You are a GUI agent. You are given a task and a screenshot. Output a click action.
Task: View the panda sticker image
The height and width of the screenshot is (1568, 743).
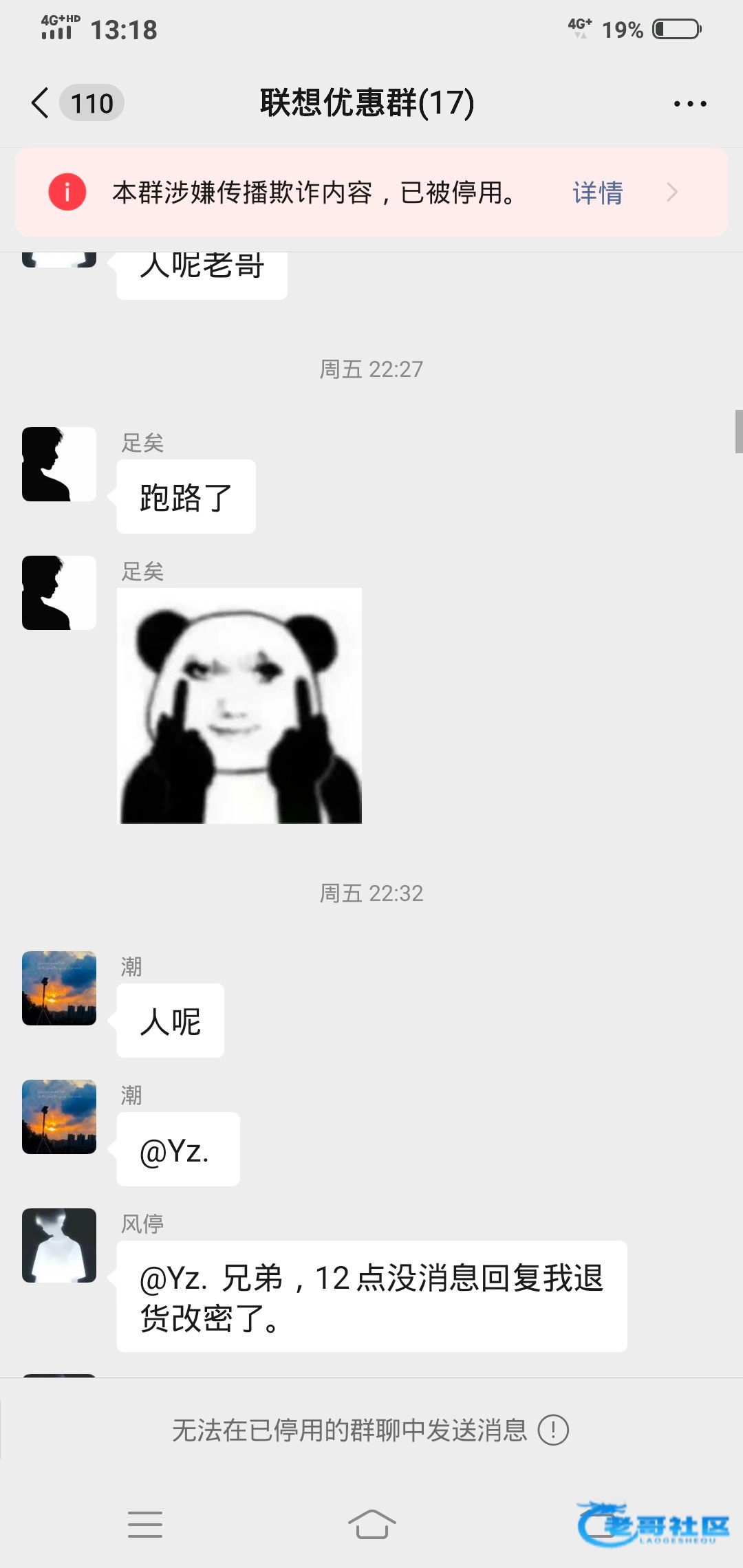tap(240, 706)
